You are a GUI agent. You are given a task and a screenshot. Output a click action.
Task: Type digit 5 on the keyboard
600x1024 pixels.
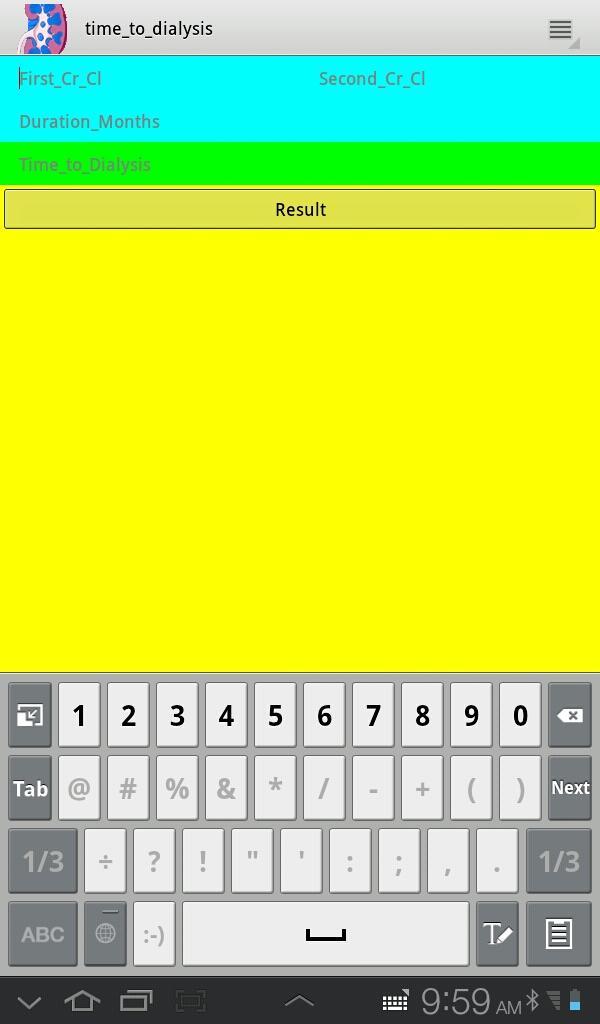(275, 716)
